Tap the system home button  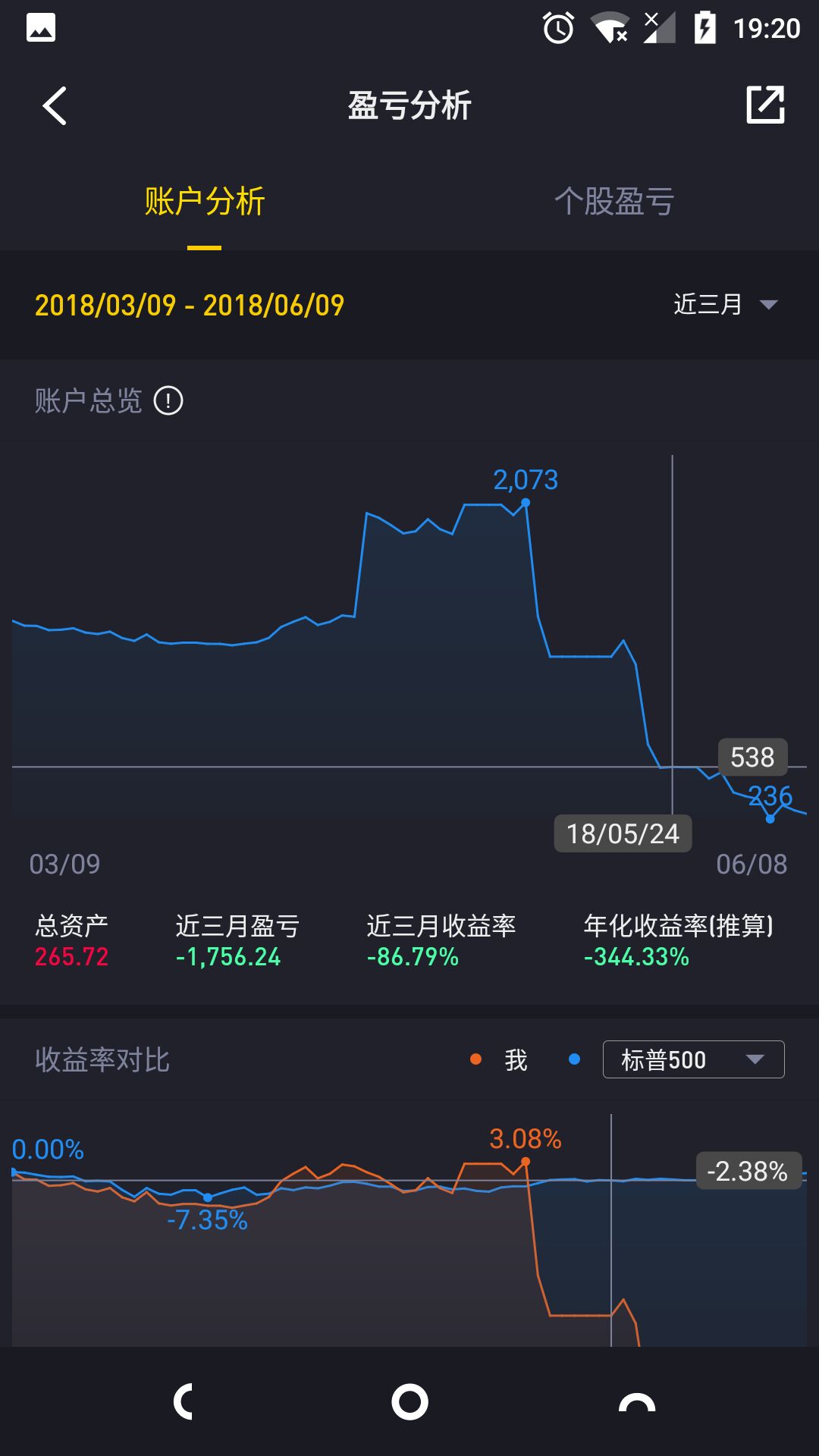(409, 1401)
